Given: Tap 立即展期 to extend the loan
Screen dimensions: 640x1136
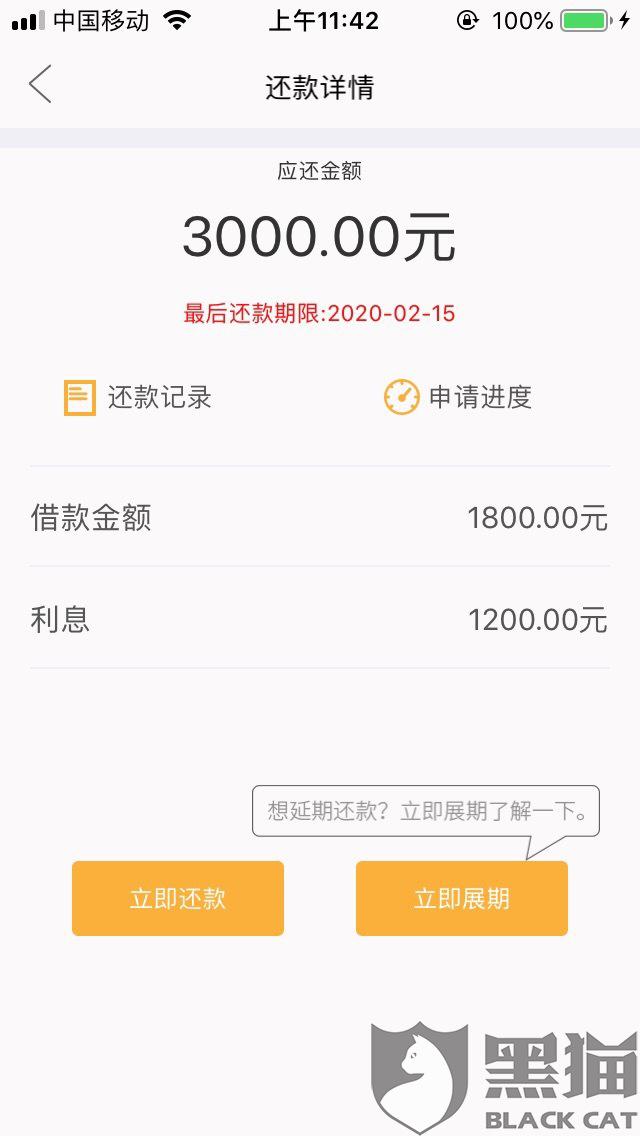Looking at the screenshot, I should (x=462, y=898).
